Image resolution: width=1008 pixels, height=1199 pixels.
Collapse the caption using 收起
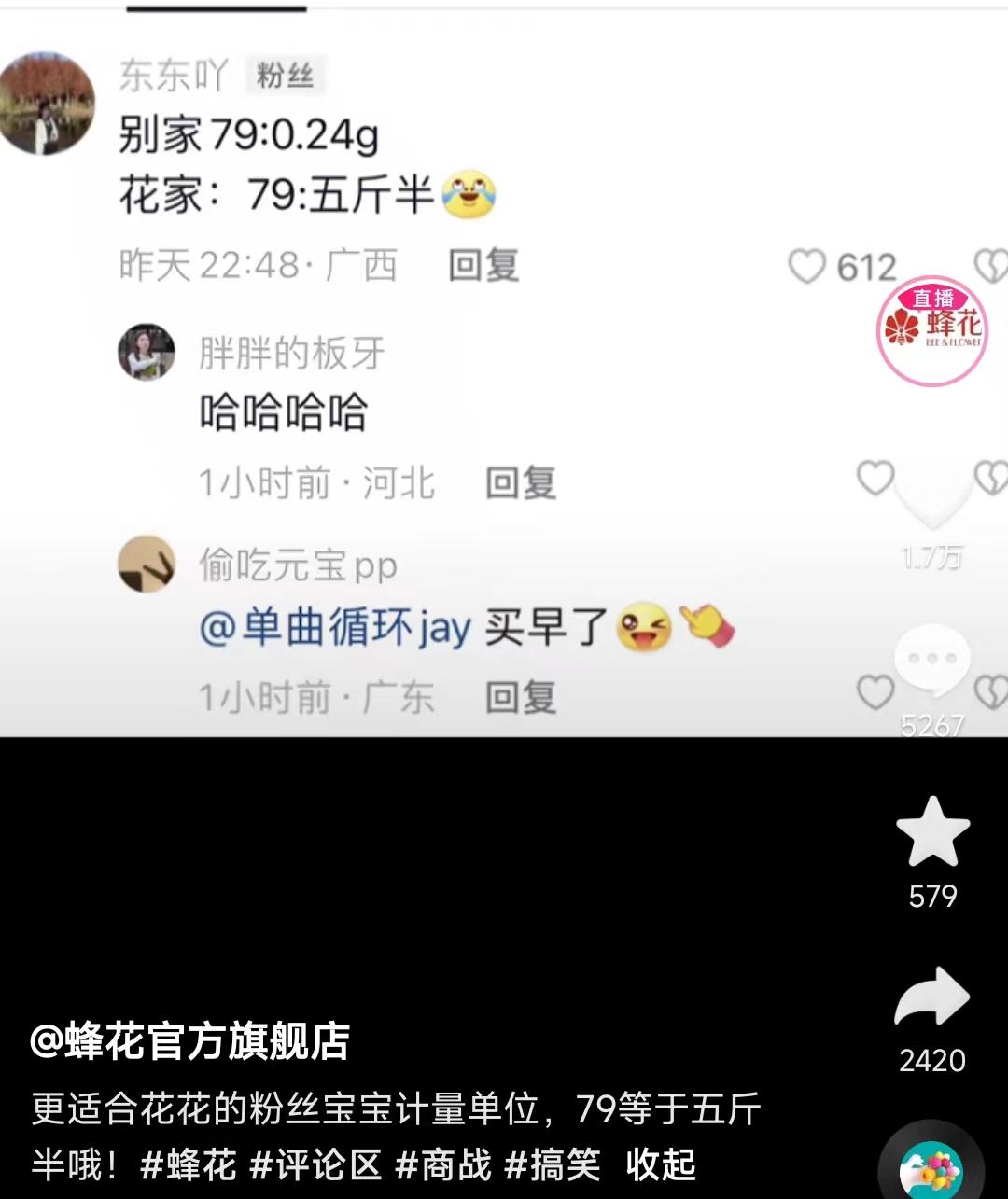[x=659, y=1164]
